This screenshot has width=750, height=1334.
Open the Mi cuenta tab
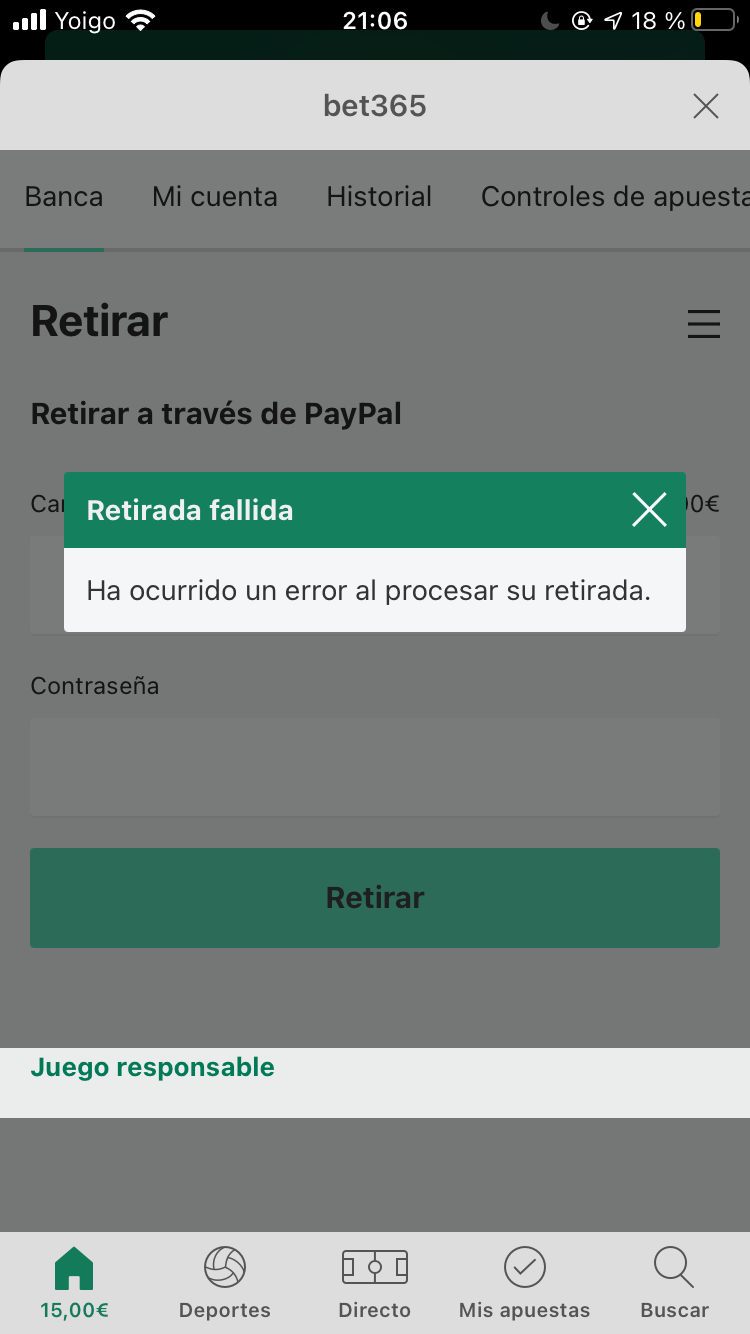pos(215,197)
